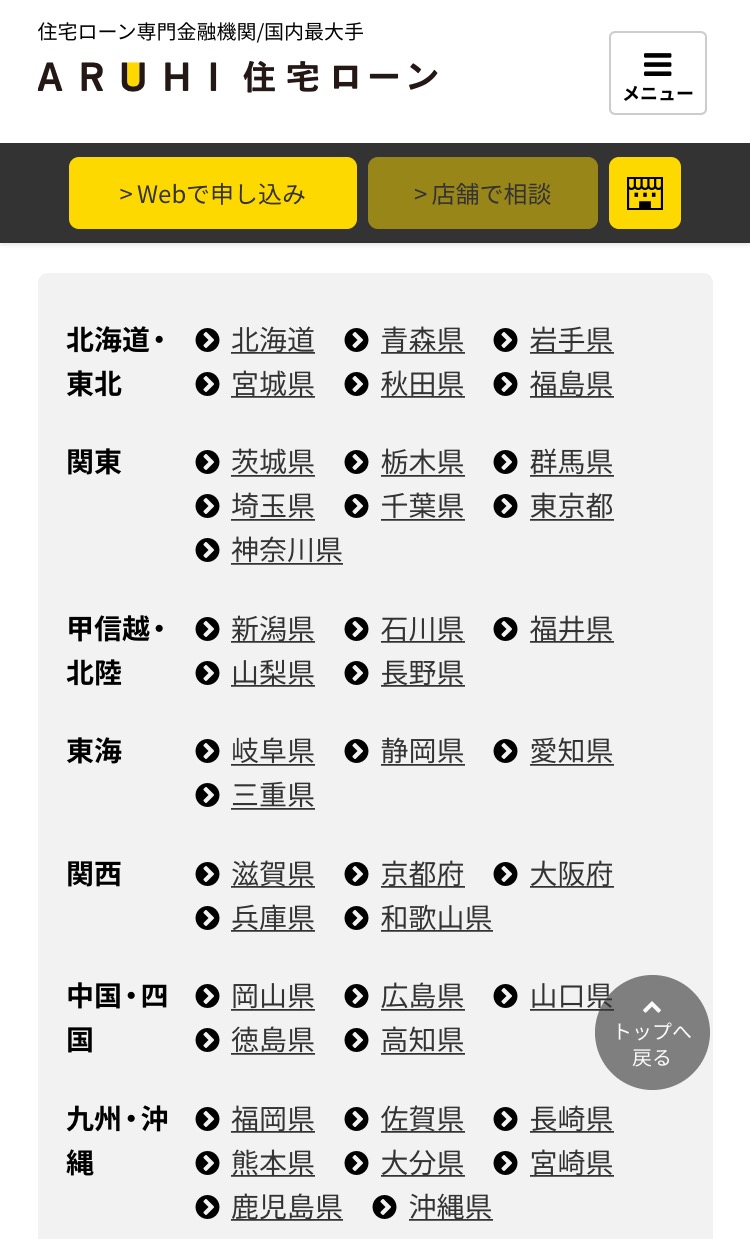750x1239 pixels.
Task: Choose 大阪府 in 関西 region
Action: pyautogui.click(x=572, y=874)
